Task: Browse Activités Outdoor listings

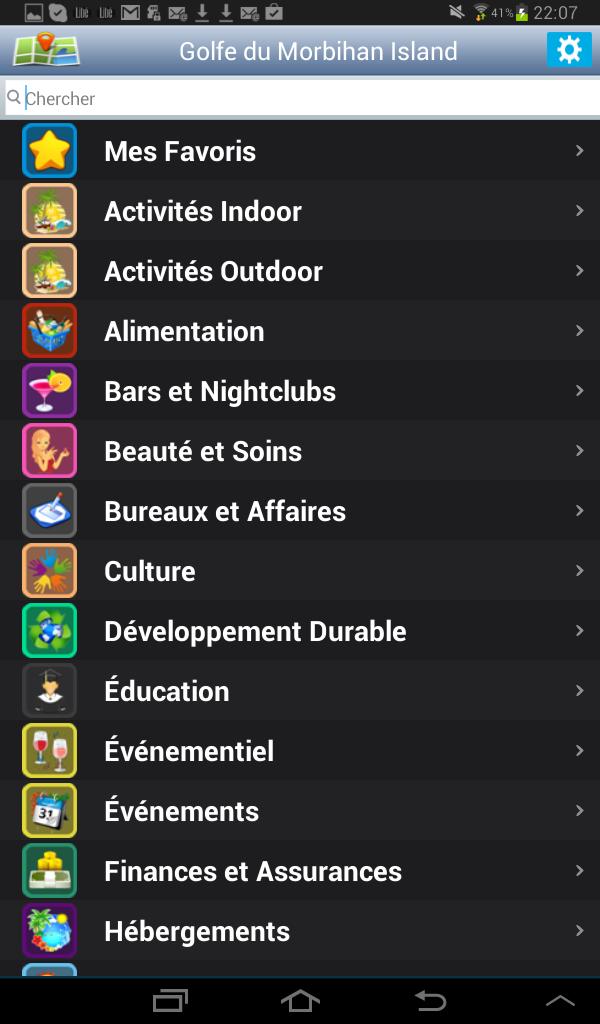Action: (300, 271)
